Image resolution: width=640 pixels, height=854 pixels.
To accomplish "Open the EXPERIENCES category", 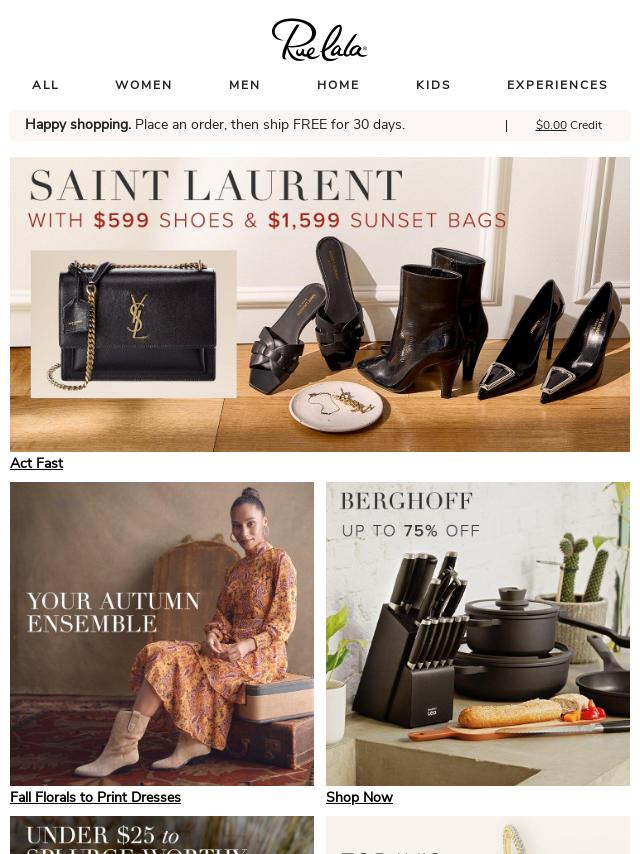I will tap(557, 85).
